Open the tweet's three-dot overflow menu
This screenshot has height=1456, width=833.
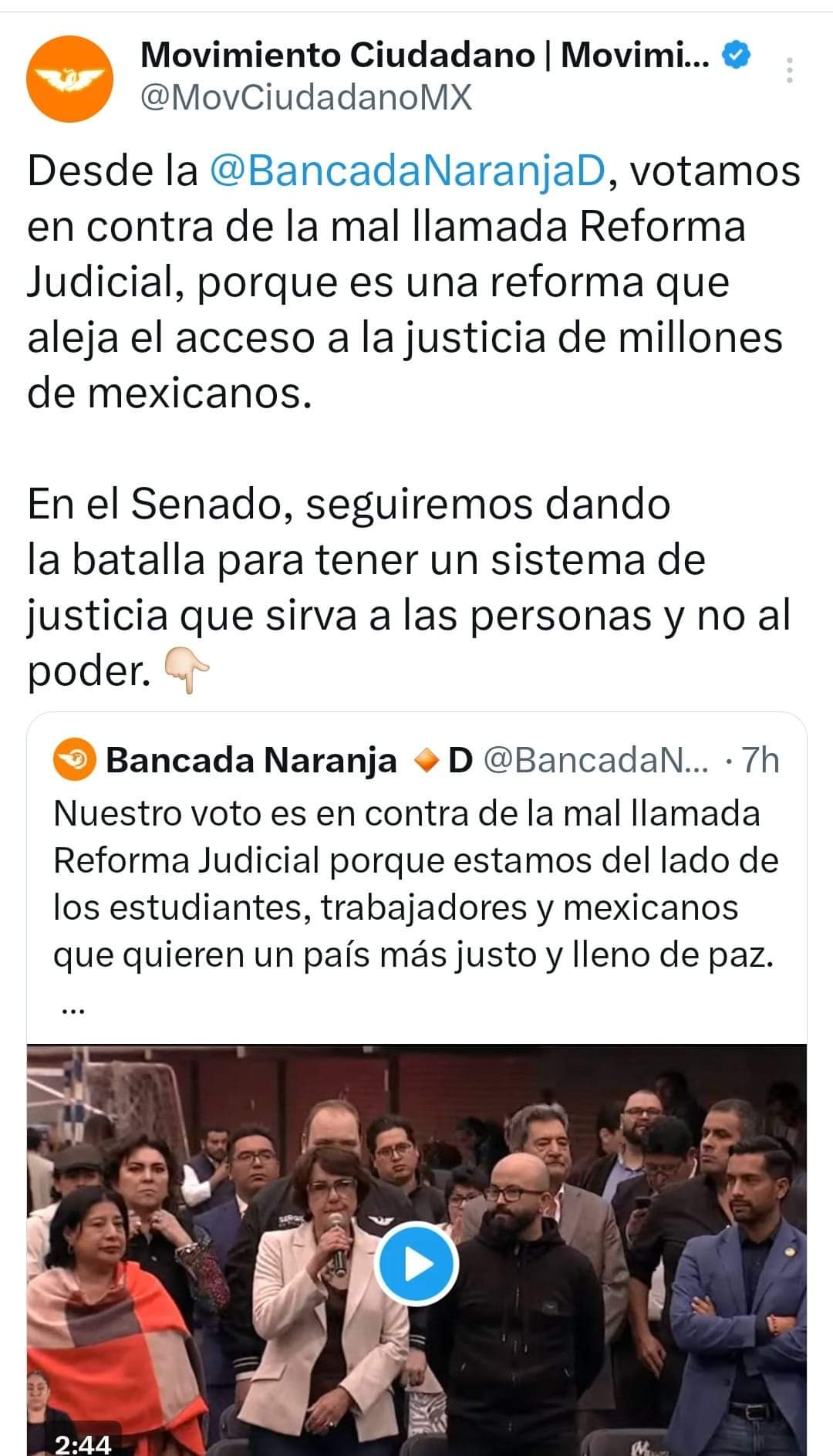(789, 70)
